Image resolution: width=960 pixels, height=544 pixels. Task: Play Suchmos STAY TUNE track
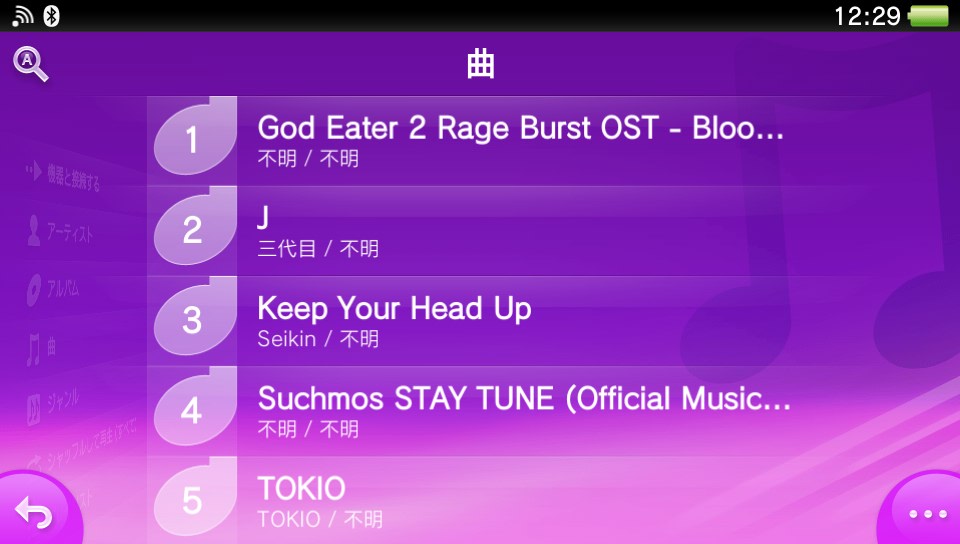tap(520, 411)
